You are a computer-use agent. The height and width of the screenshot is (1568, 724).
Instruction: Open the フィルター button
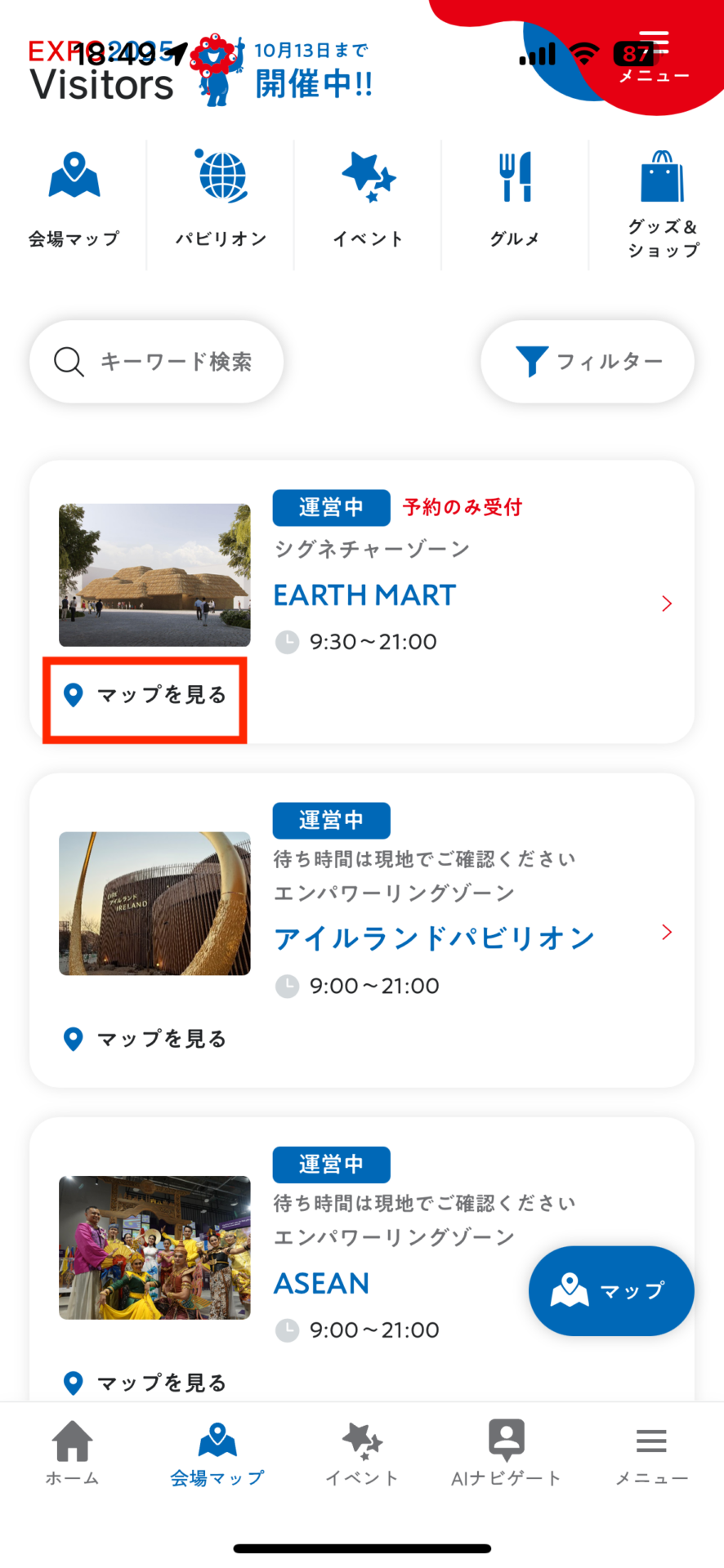click(588, 361)
